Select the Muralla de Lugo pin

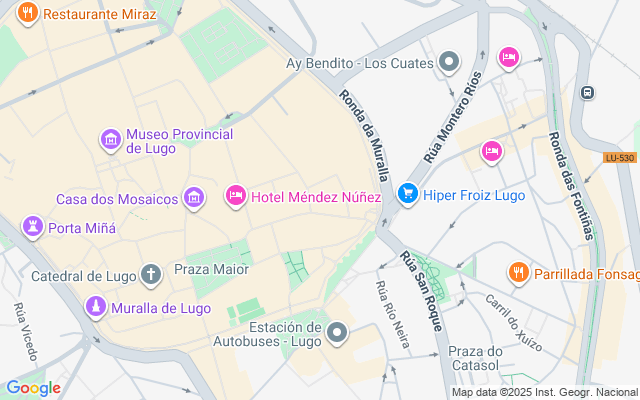(x=95, y=307)
